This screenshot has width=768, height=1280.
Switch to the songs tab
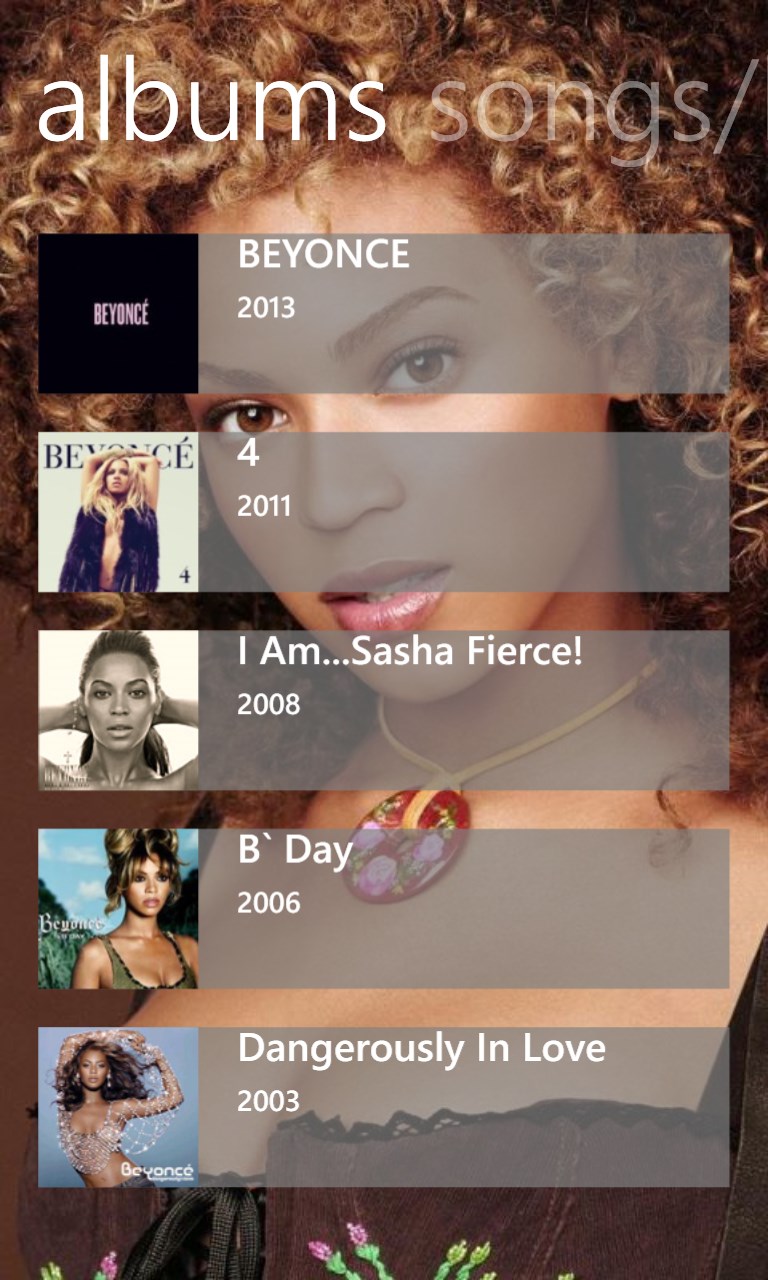pos(570,108)
